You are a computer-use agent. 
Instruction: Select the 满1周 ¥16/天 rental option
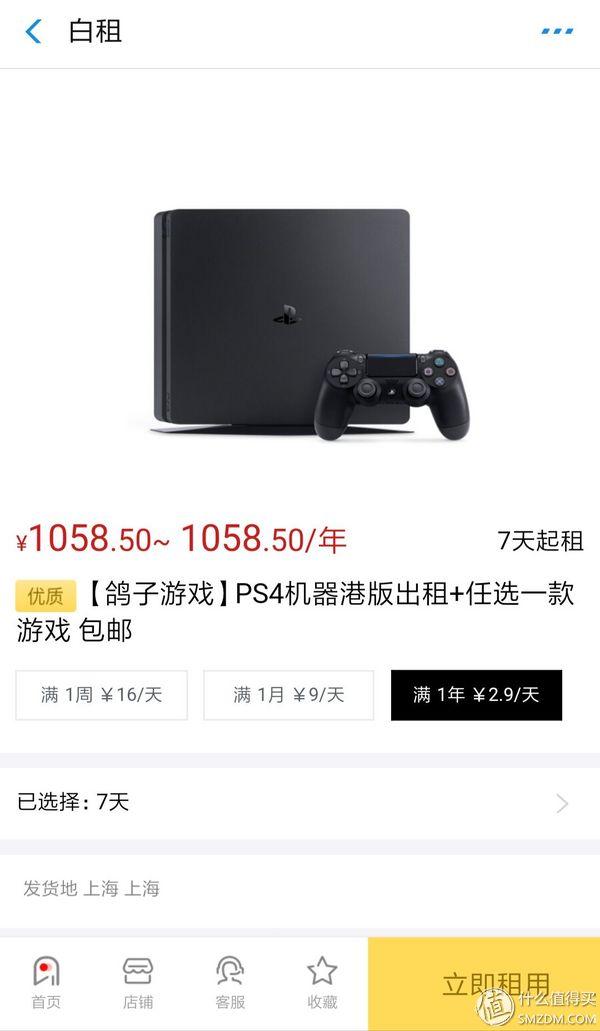pyautogui.click(x=101, y=695)
